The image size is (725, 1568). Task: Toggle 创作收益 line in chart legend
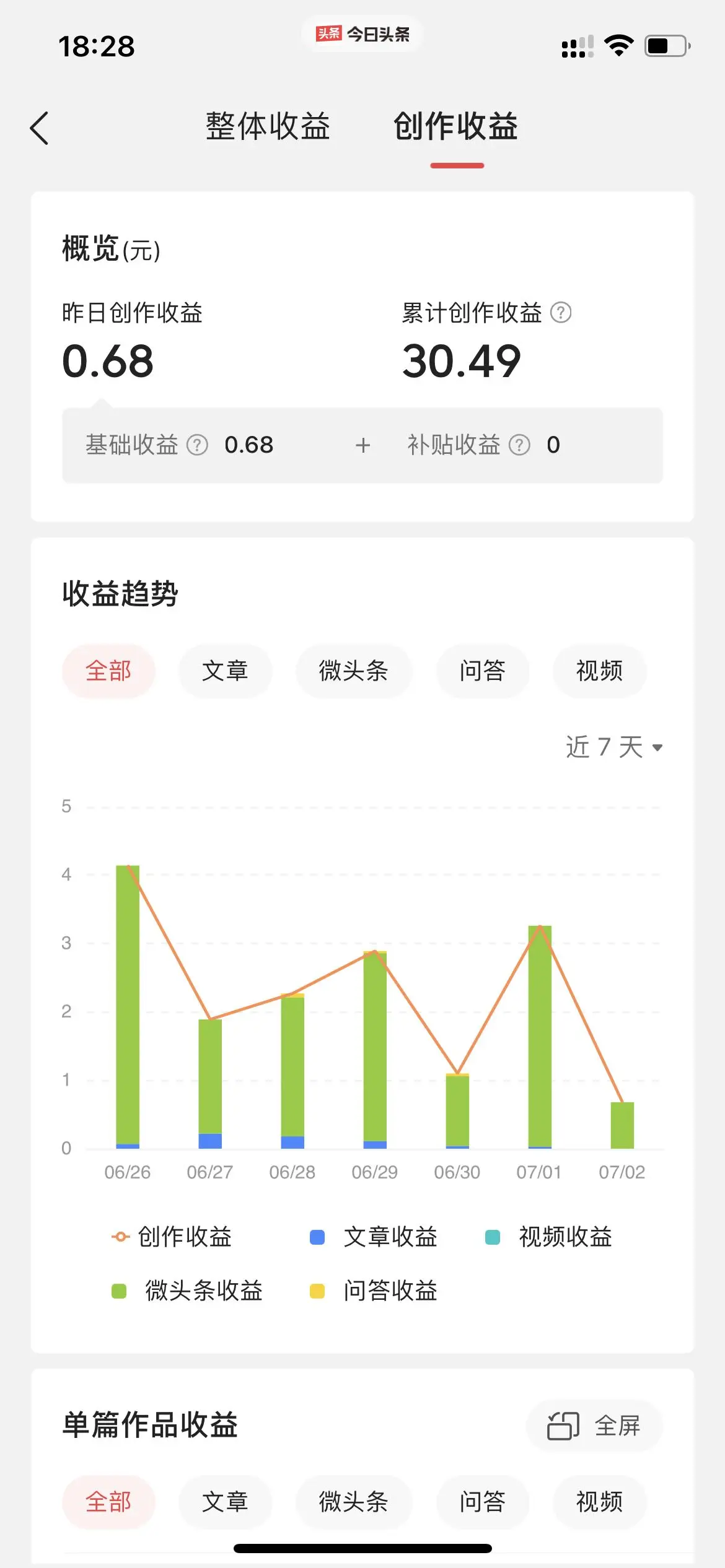coord(172,1237)
